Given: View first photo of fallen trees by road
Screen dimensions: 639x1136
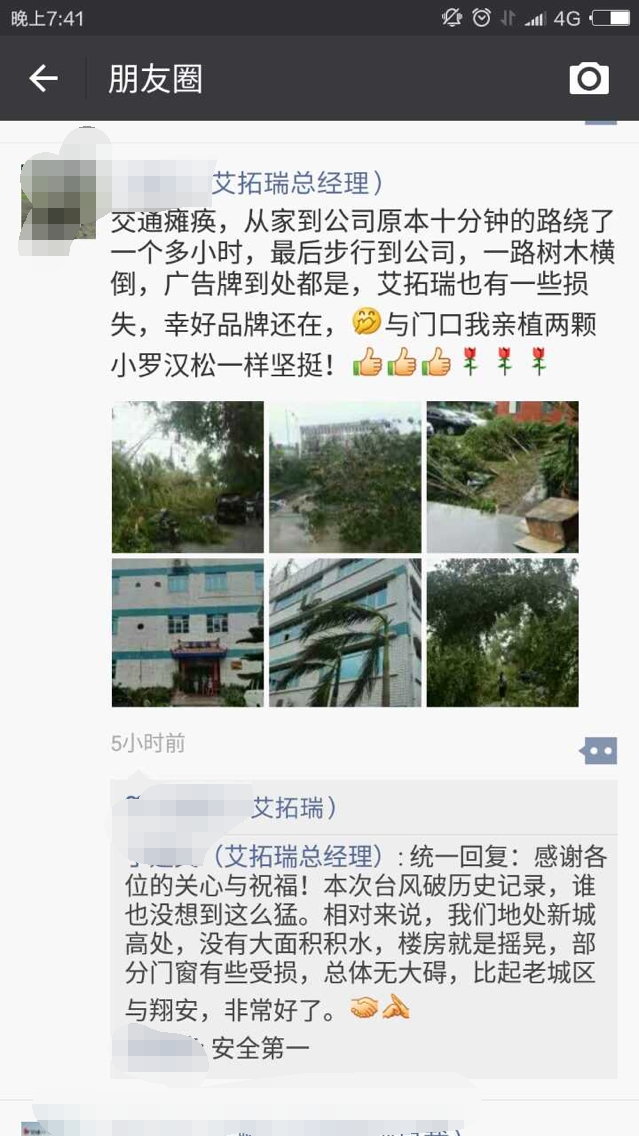Looking at the screenshot, I should tap(188, 477).
